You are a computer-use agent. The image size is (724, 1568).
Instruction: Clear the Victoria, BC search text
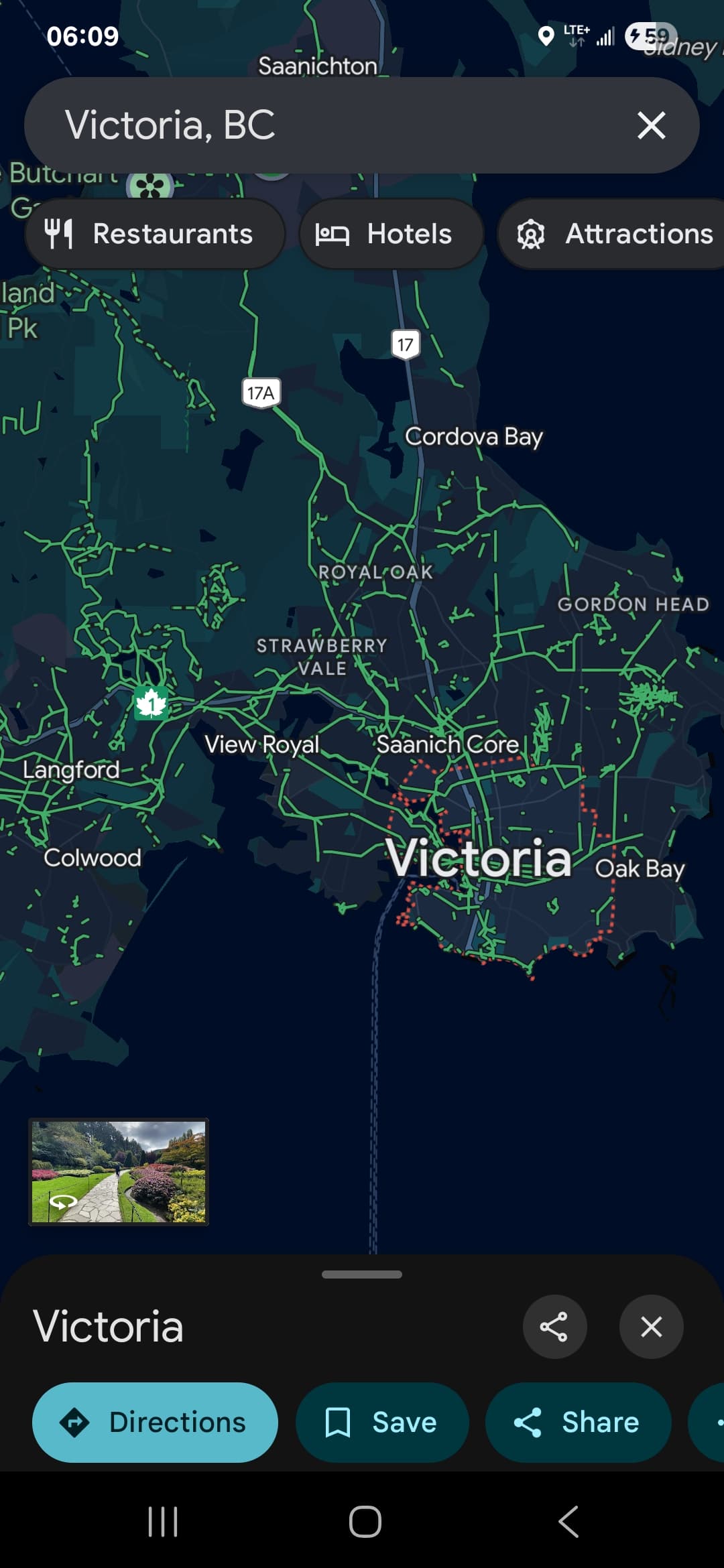pyautogui.click(x=651, y=125)
